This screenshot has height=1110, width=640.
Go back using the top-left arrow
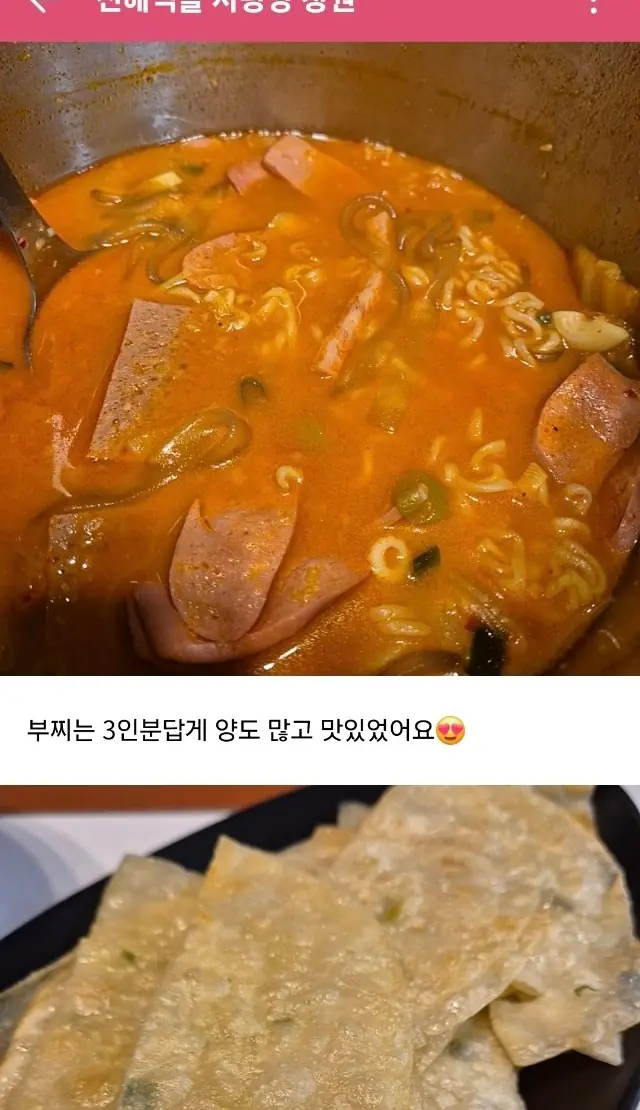pos(38,6)
